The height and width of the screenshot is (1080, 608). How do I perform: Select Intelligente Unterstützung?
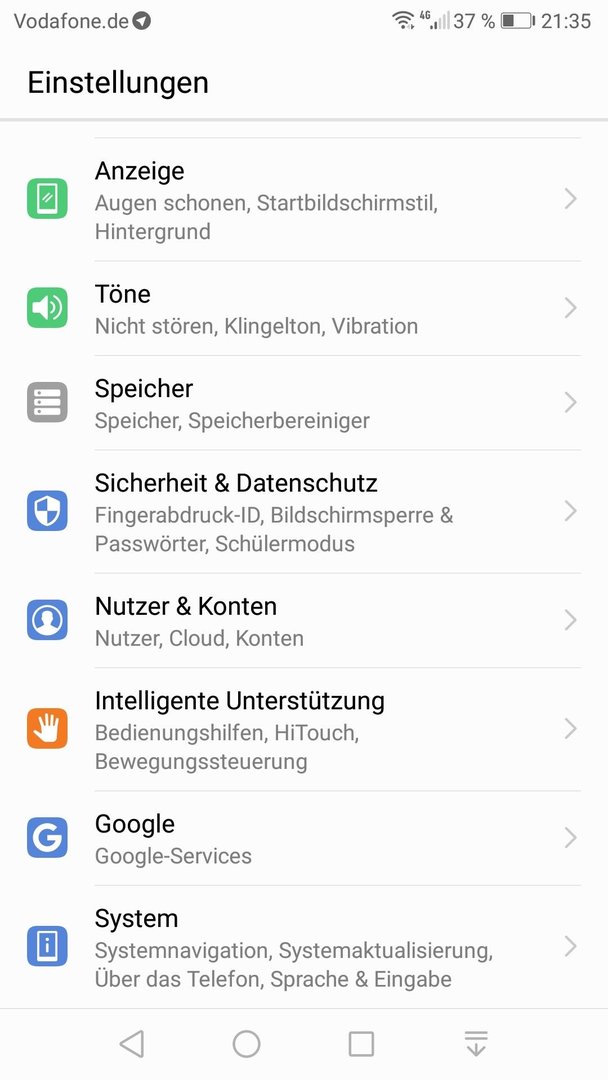tap(304, 729)
